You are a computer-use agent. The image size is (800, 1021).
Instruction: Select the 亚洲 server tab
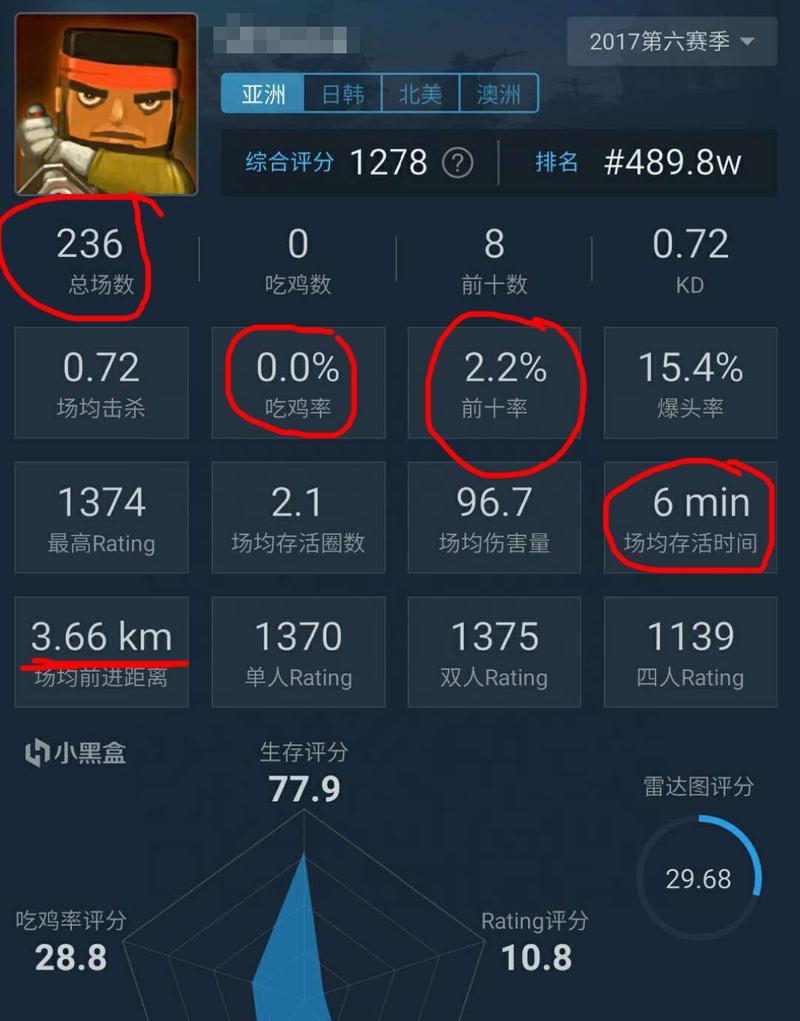(x=263, y=95)
